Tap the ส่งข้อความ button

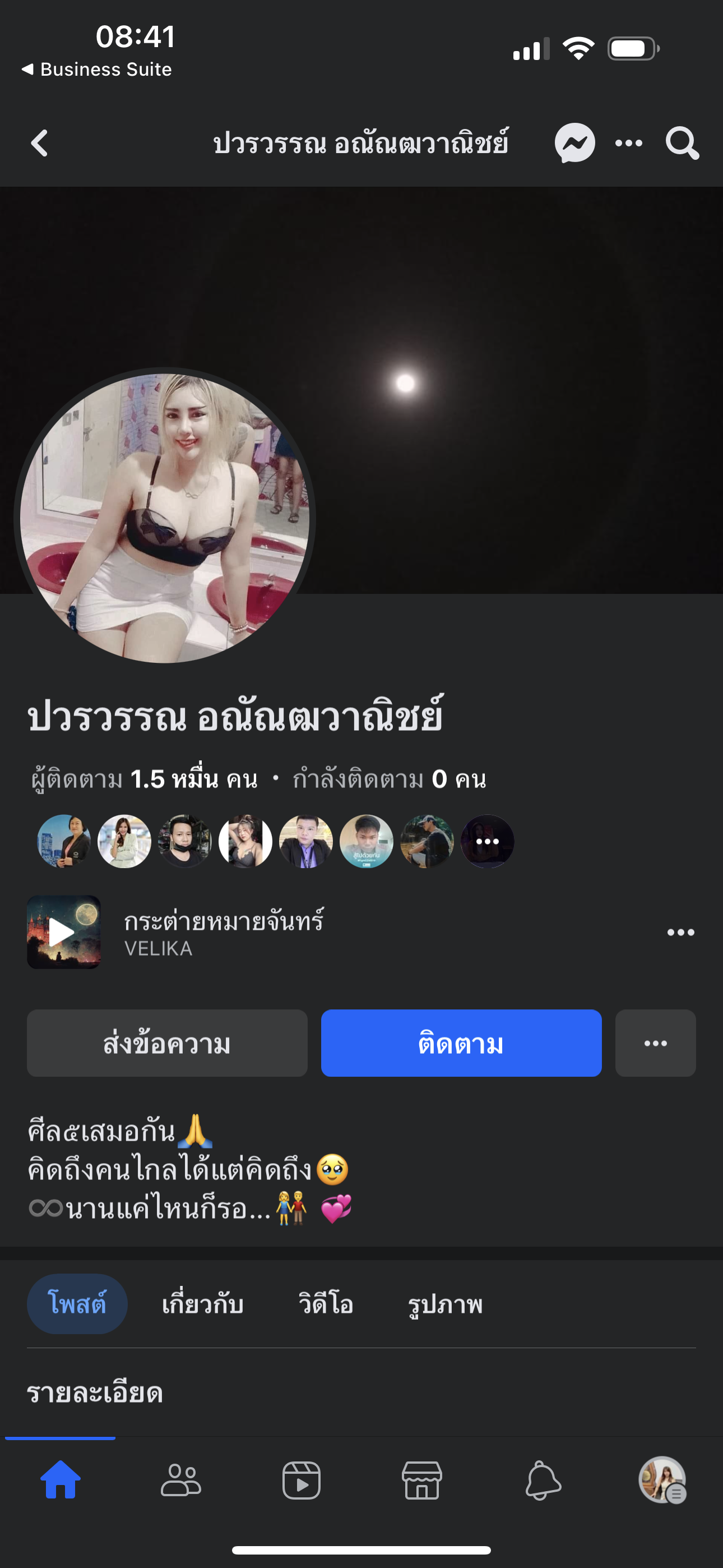point(167,1043)
